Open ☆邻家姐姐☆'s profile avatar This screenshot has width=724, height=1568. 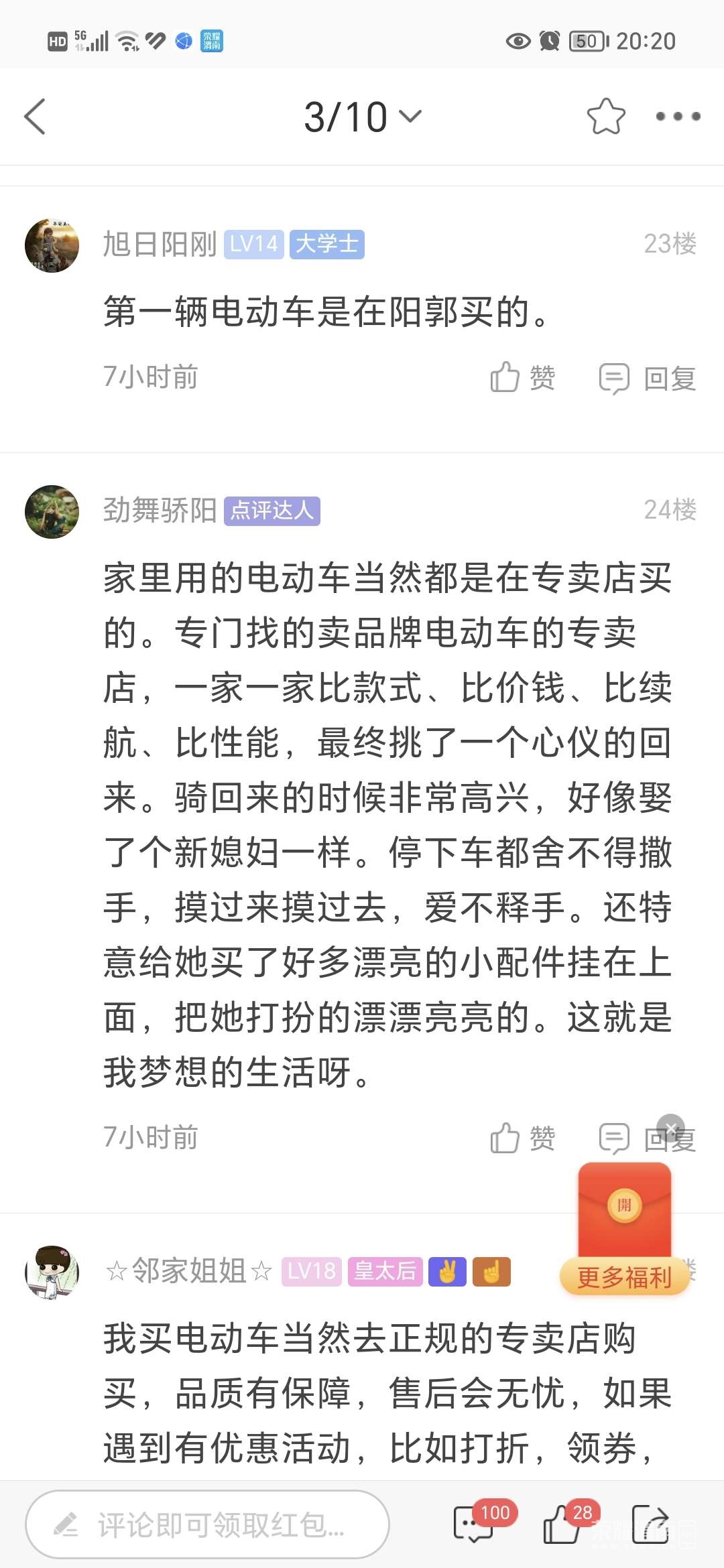[x=52, y=1272]
